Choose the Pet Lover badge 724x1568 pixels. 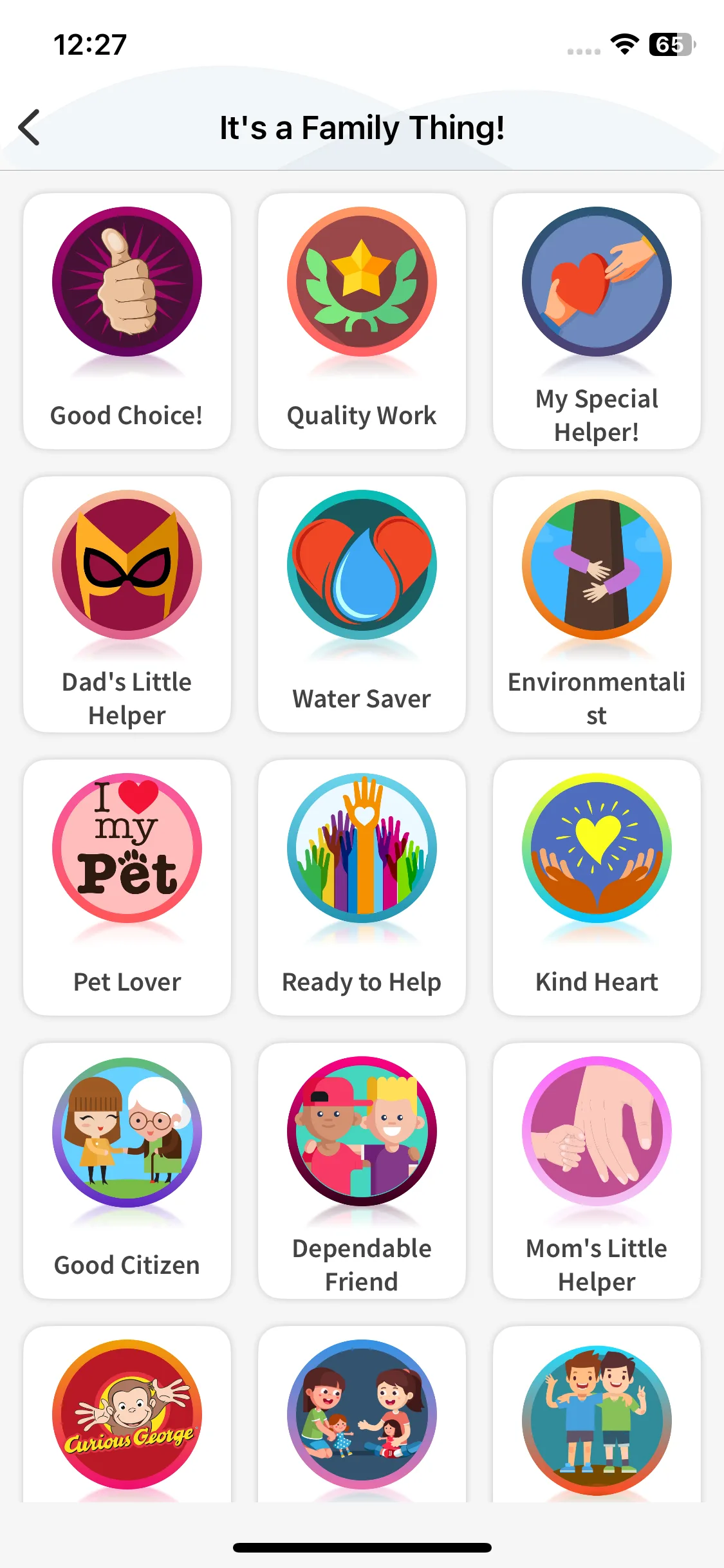point(127,887)
